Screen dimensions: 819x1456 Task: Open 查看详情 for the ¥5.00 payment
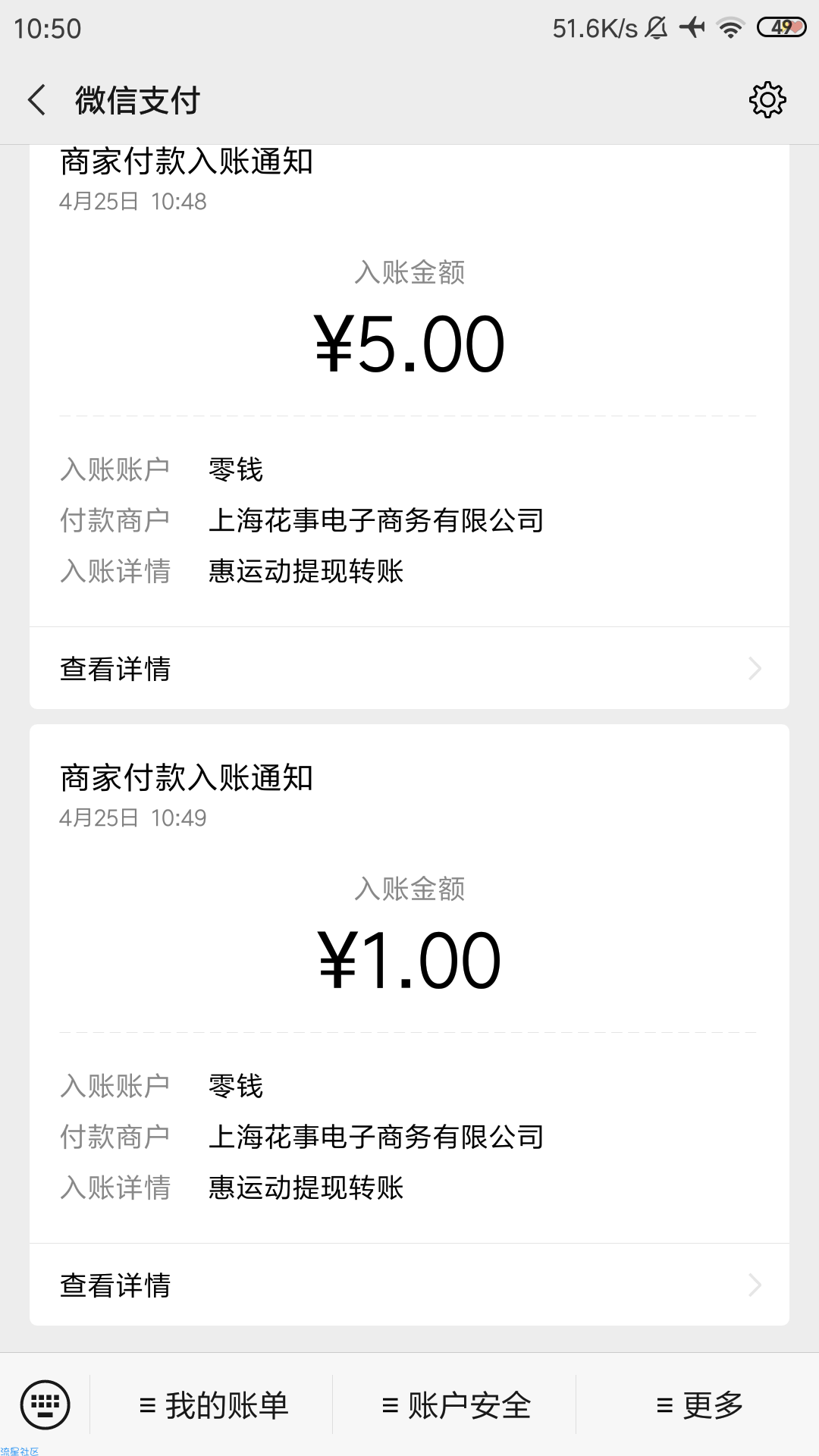409,668
